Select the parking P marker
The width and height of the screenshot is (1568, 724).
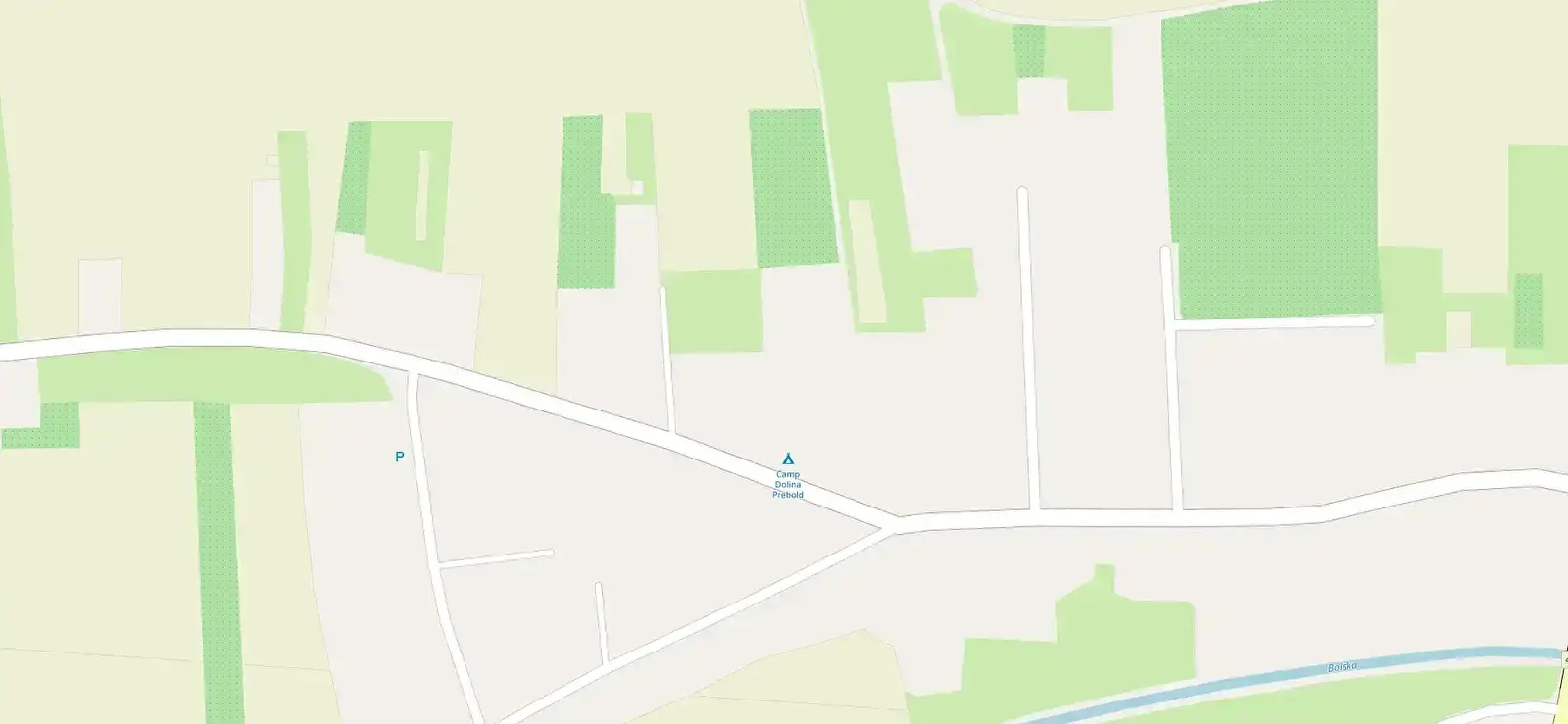click(x=399, y=457)
